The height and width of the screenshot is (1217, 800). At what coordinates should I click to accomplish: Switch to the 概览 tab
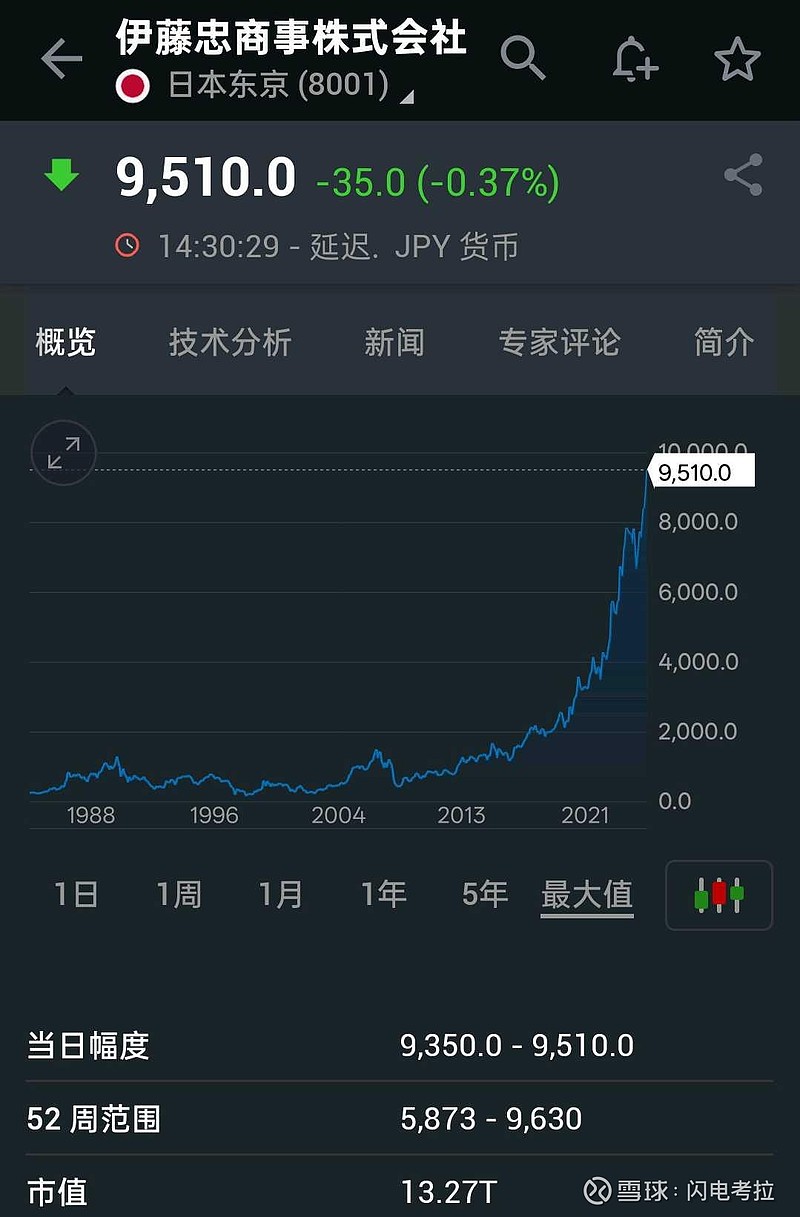click(x=66, y=343)
